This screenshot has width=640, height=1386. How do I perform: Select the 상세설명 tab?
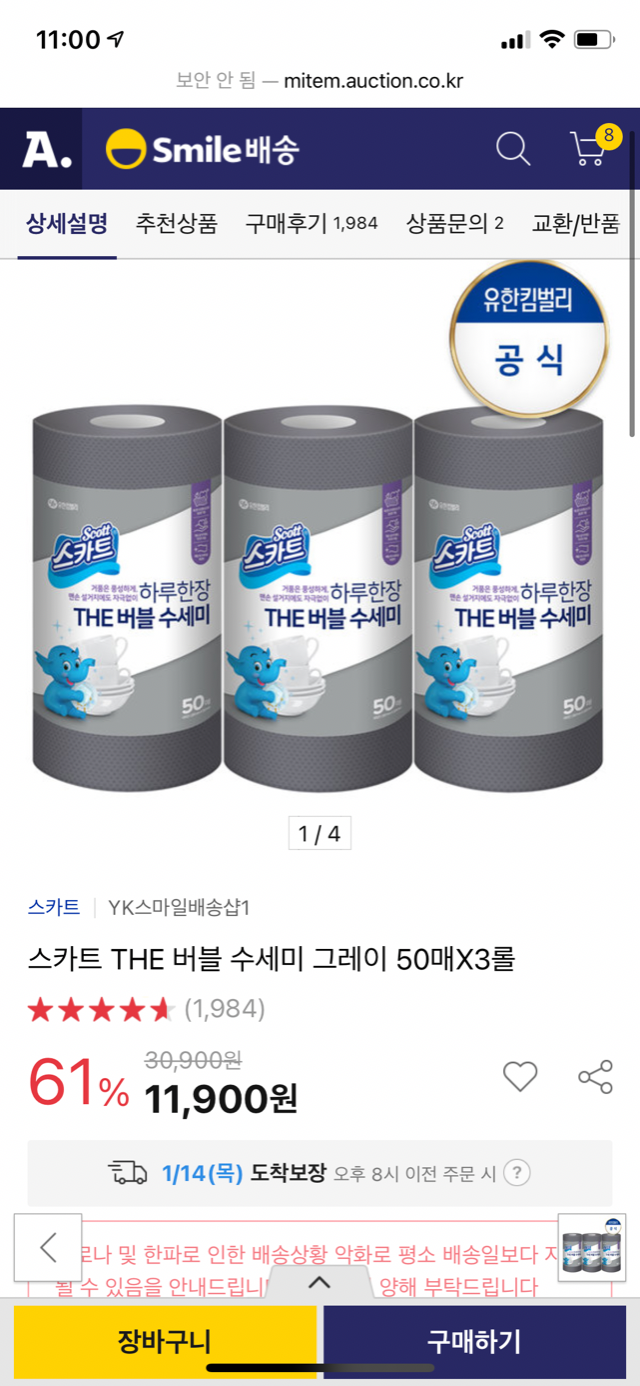point(67,223)
